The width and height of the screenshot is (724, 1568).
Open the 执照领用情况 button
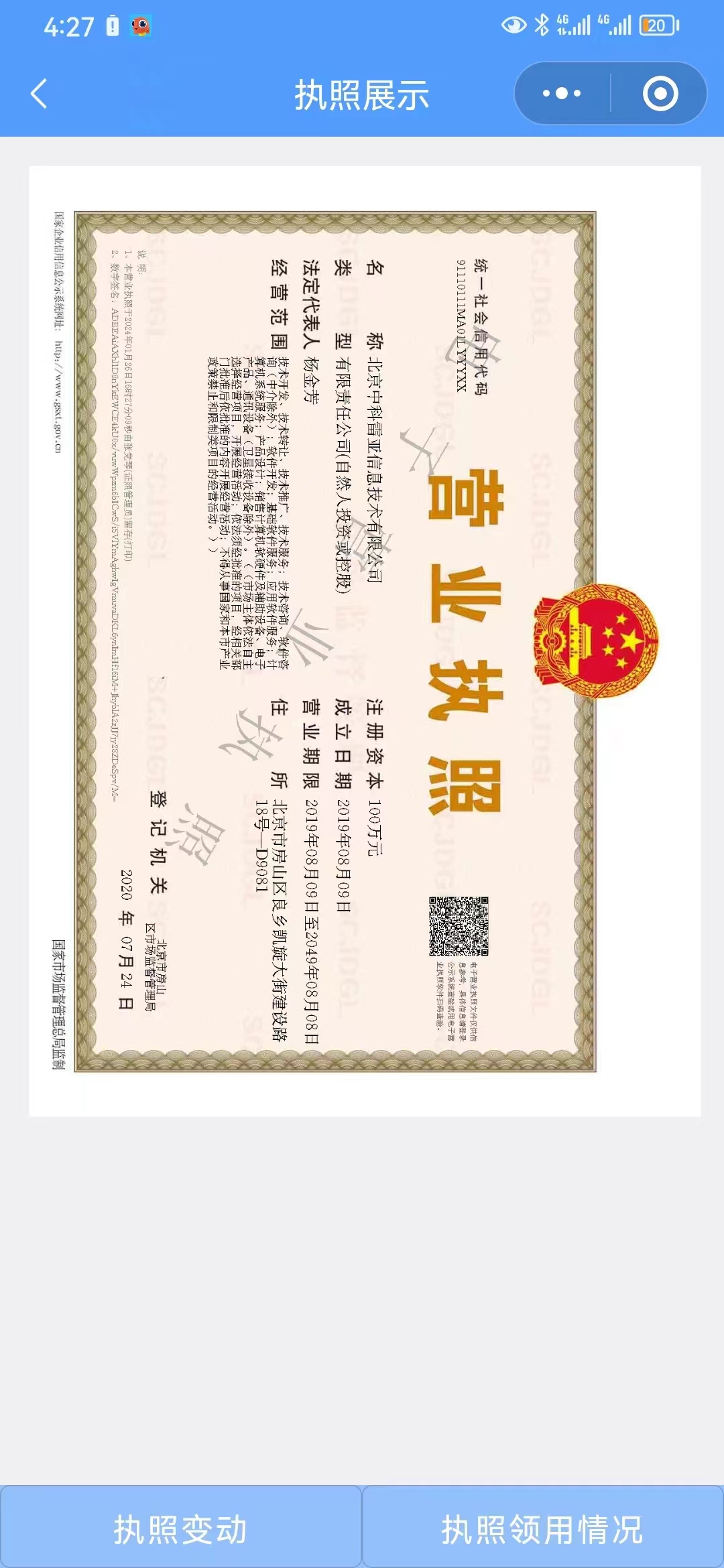[x=542, y=1529]
